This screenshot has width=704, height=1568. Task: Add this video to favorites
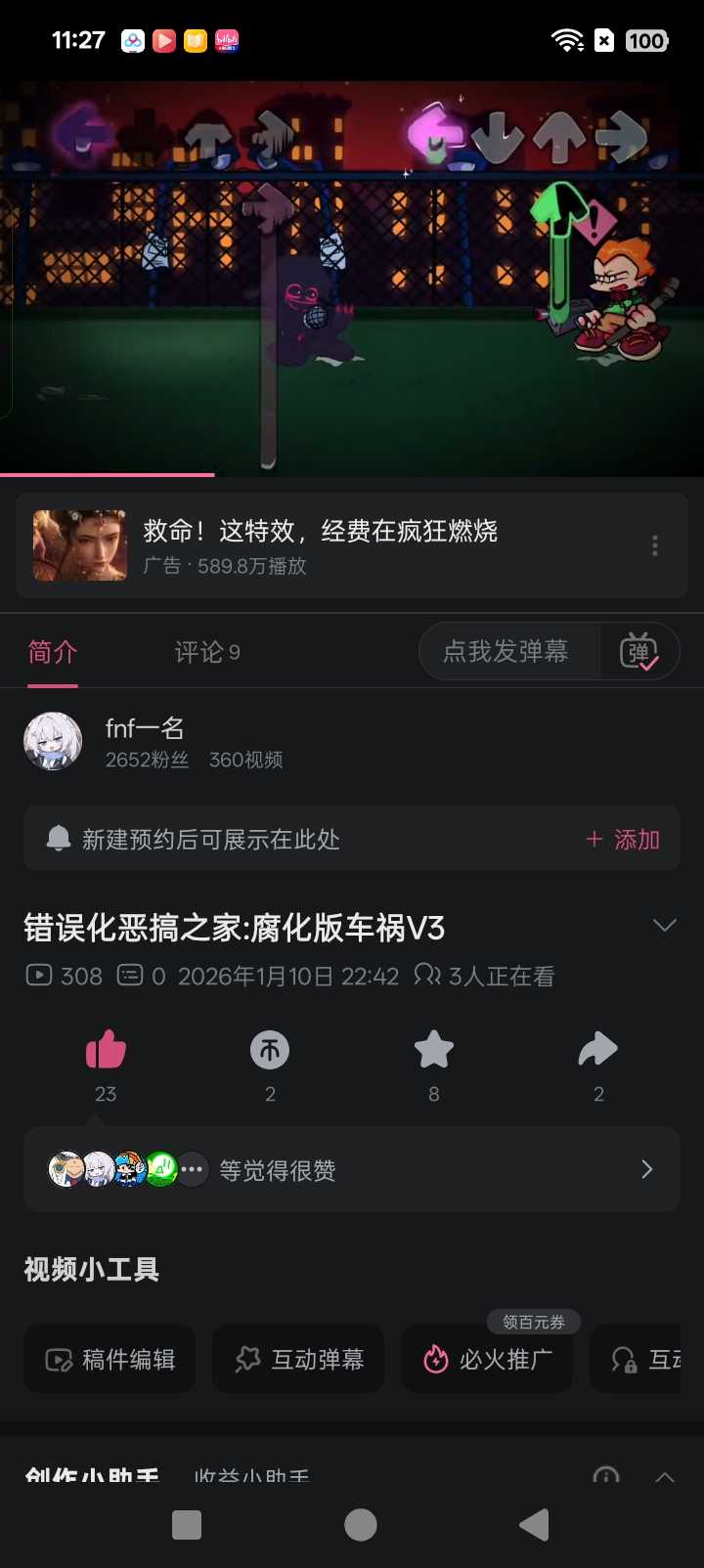click(434, 1051)
